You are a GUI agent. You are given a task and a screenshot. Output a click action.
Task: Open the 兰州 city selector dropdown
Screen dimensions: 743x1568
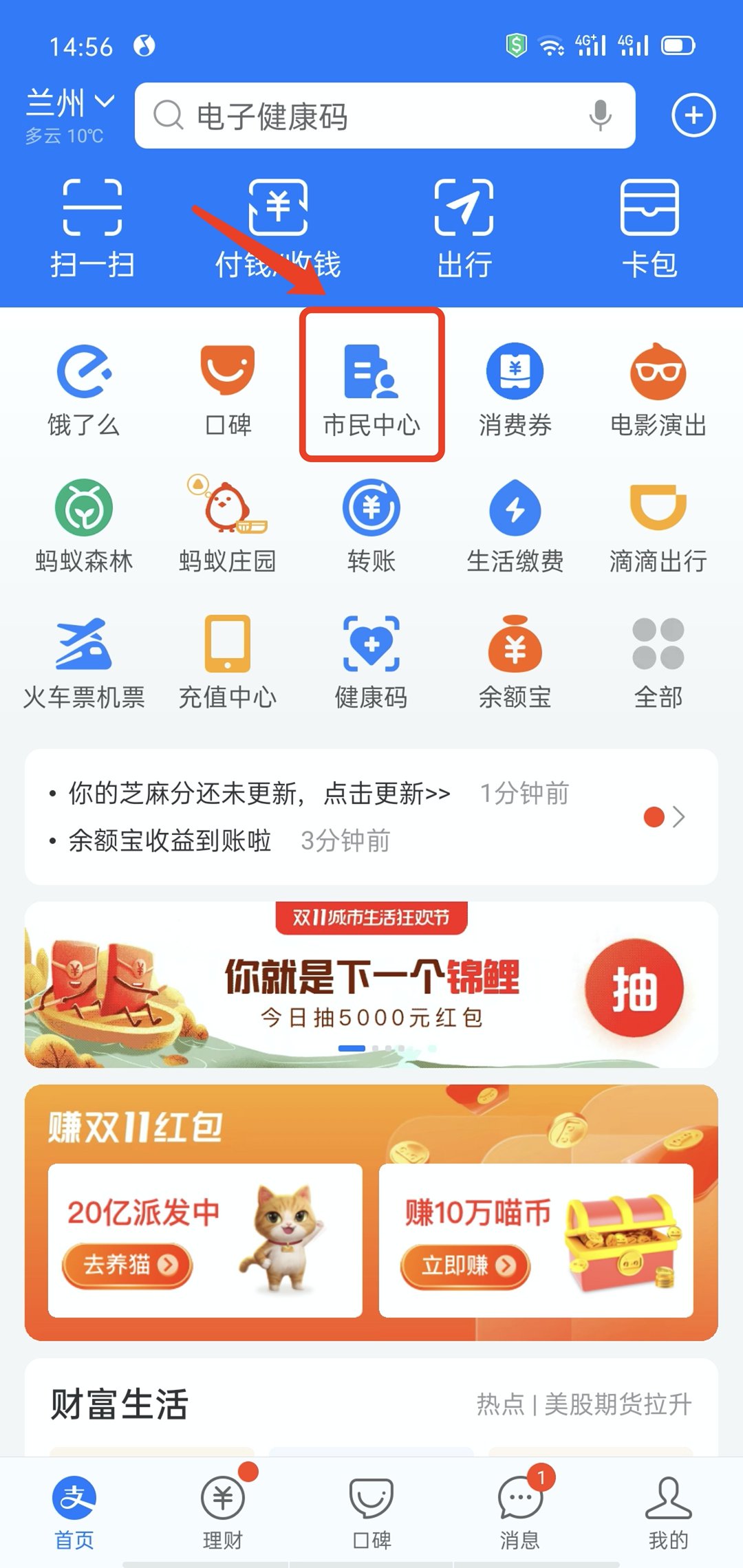click(x=69, y=105)
